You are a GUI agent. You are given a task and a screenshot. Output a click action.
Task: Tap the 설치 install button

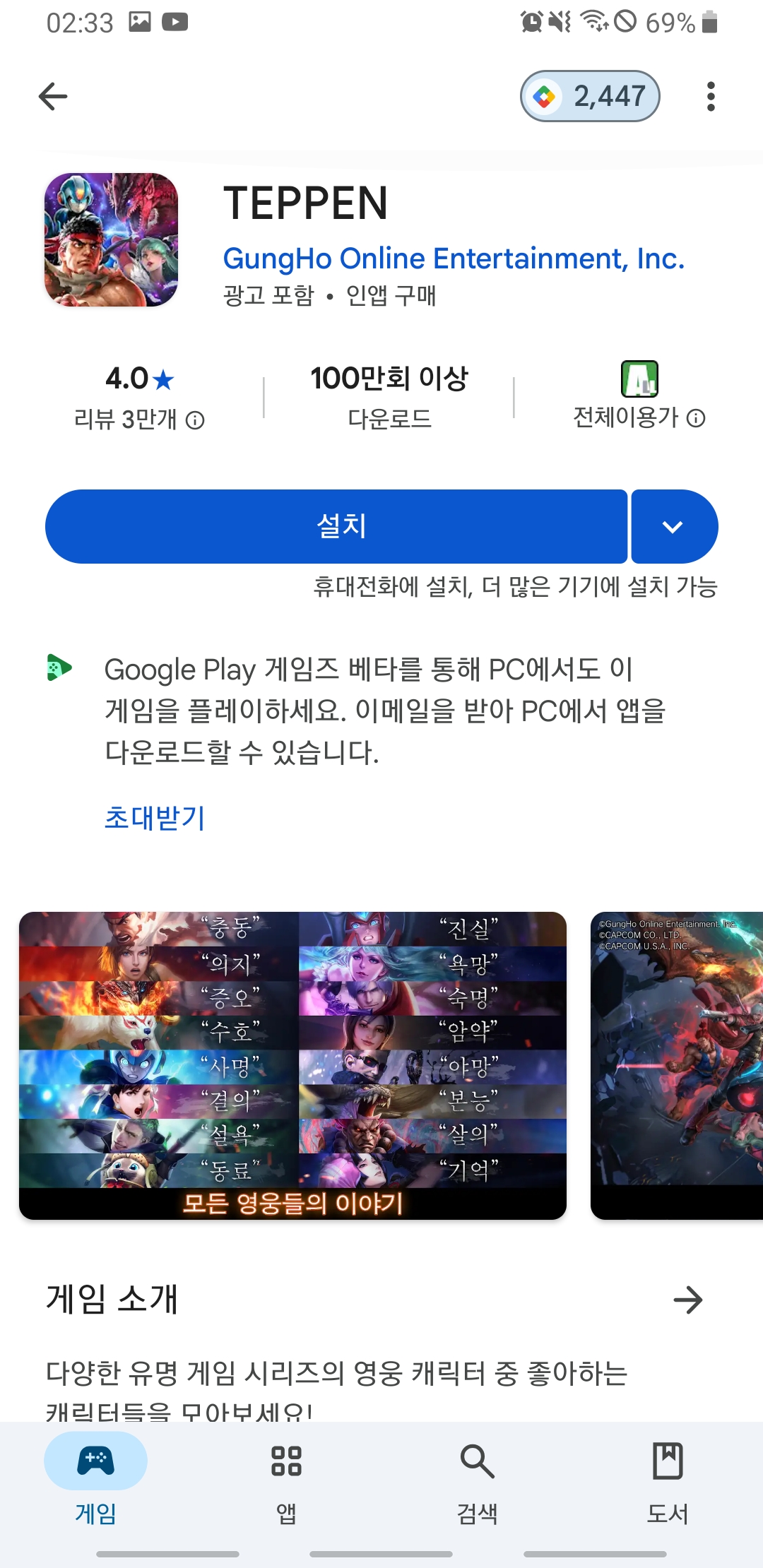coord(336,526)
